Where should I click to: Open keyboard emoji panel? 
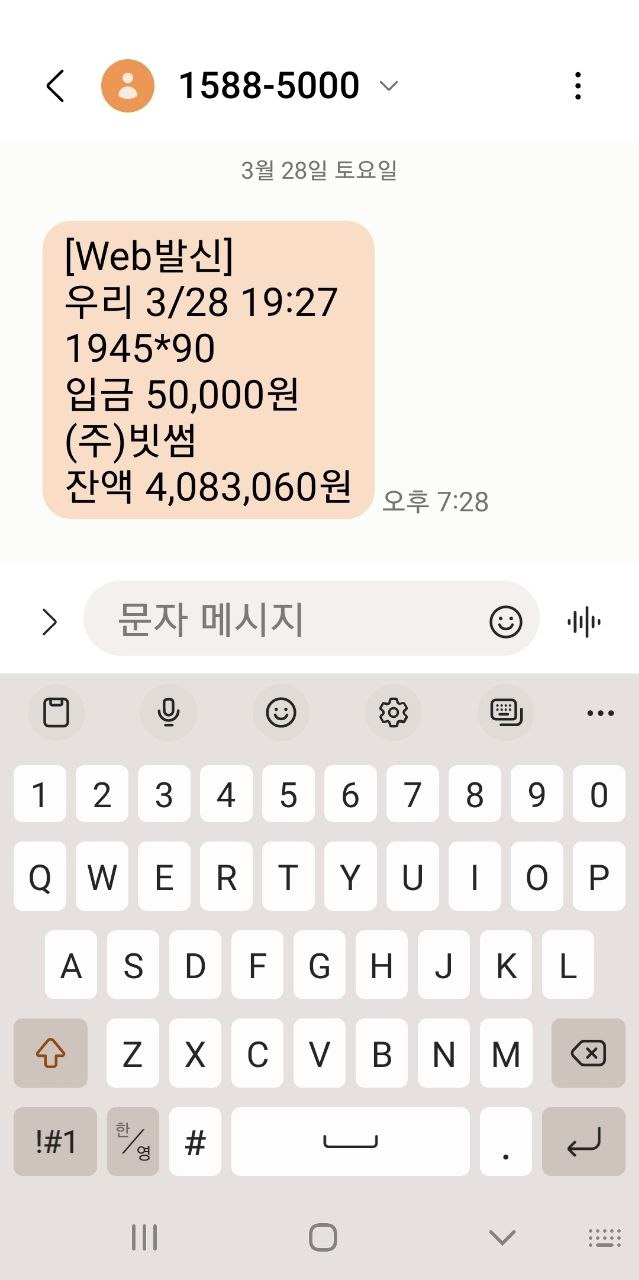point(281,713)
